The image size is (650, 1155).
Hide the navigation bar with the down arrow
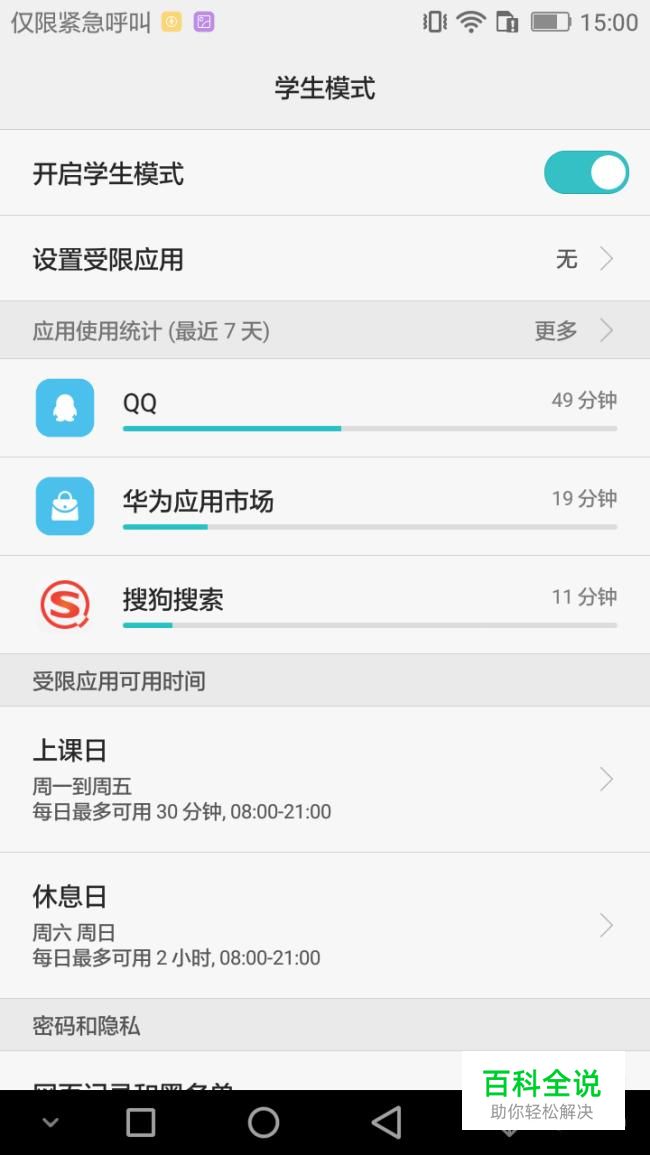click(x=50, y=1123)
